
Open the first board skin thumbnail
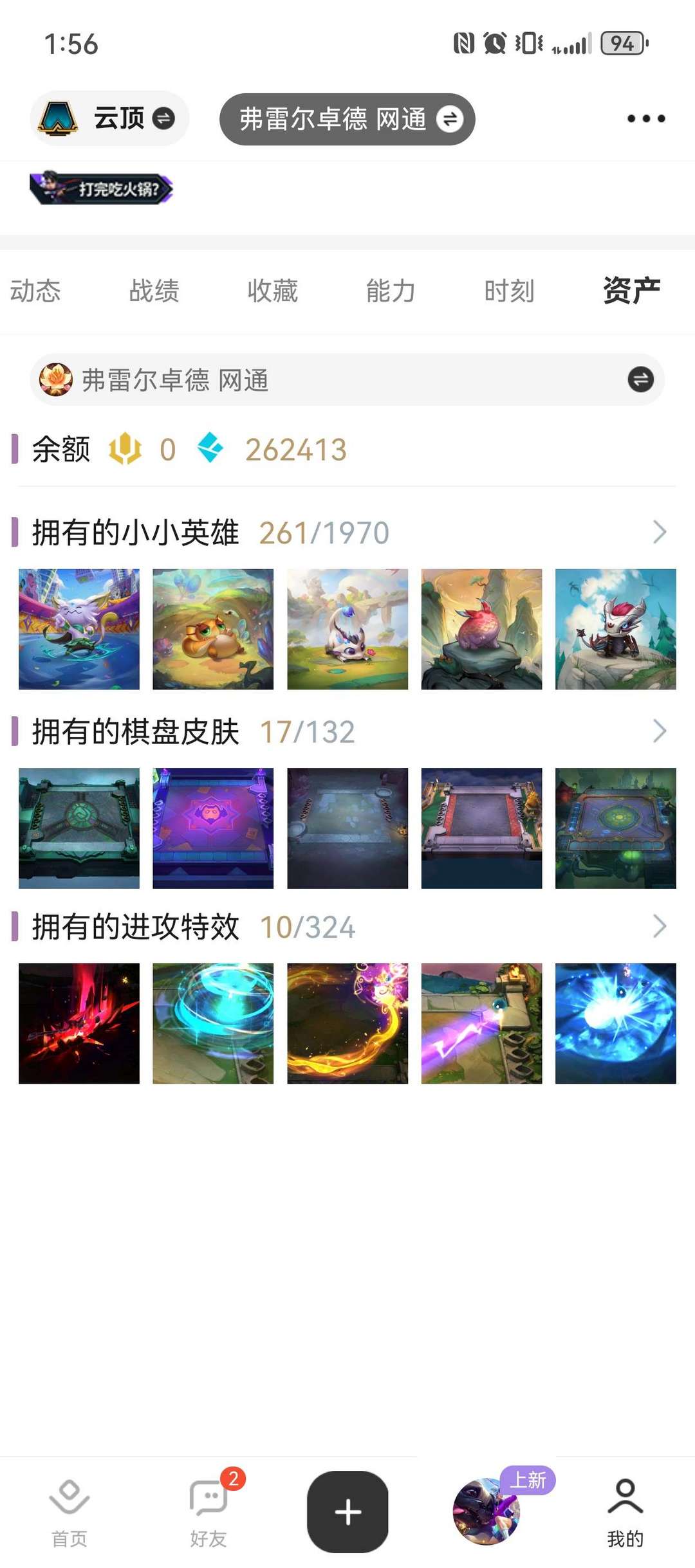(79, 830)
